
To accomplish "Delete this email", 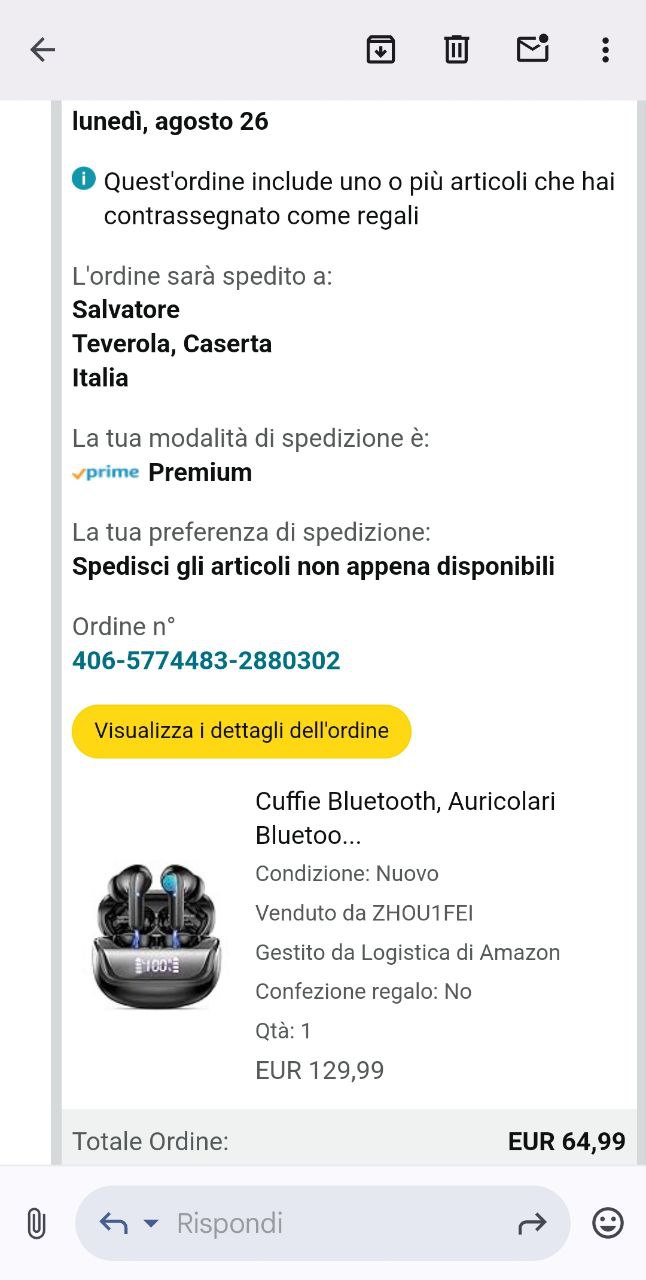I will click(456, 50).
